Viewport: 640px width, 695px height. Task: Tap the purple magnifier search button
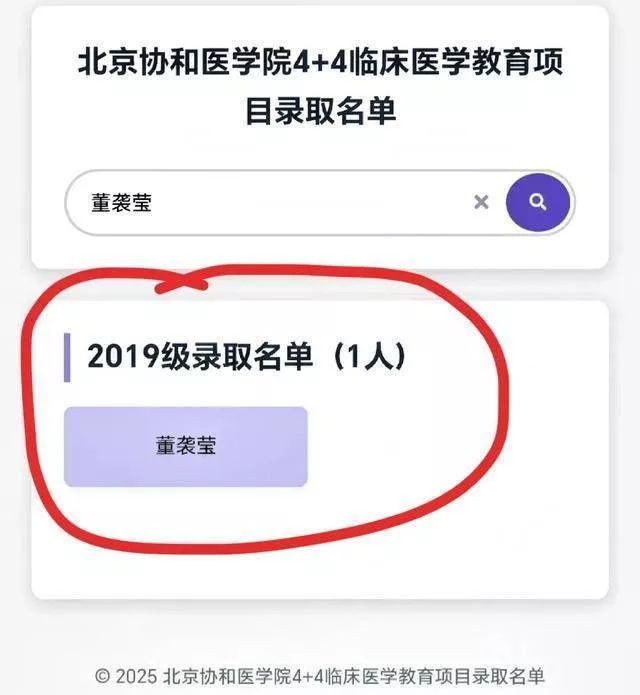click(x=538, y=203)
